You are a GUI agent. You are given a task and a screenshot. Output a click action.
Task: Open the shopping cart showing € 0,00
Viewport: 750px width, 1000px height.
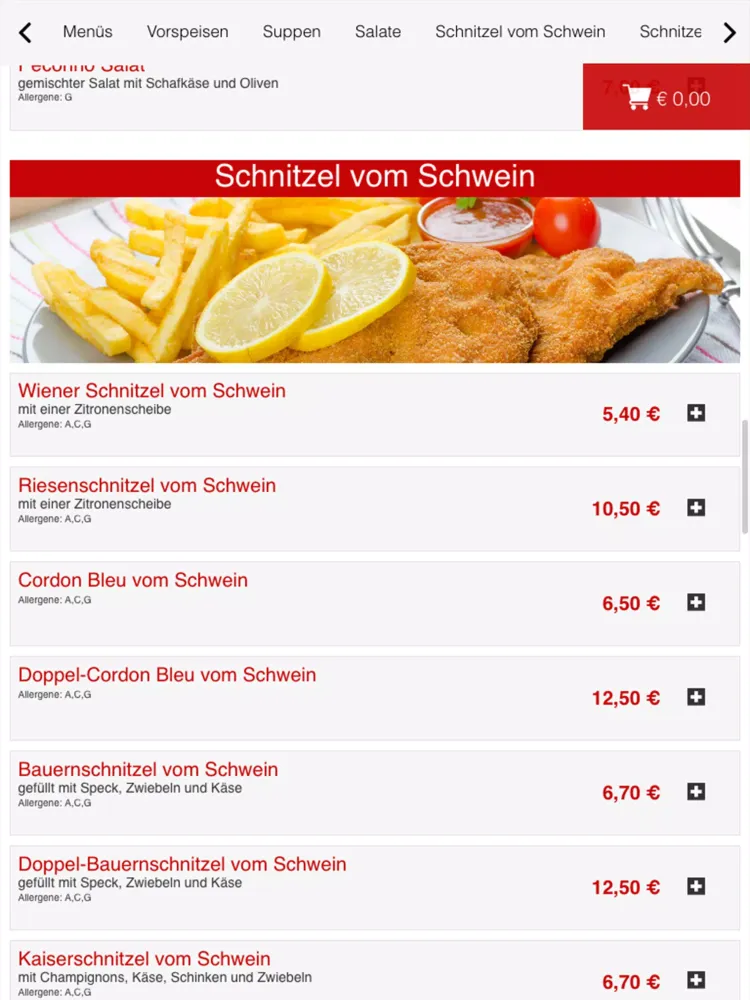tap(666, 97)
